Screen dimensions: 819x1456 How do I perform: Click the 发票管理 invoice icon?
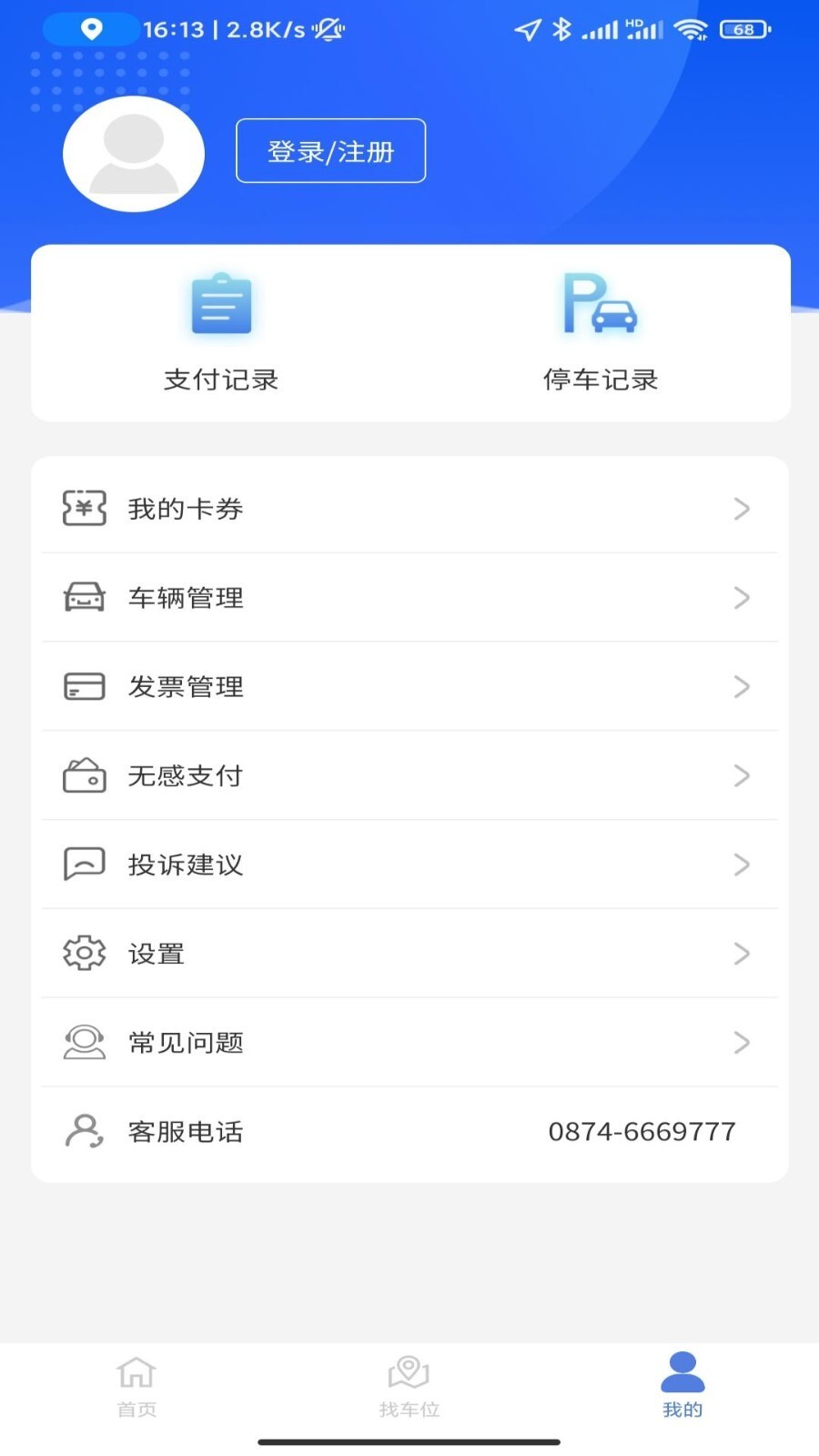tap(84, 686)
